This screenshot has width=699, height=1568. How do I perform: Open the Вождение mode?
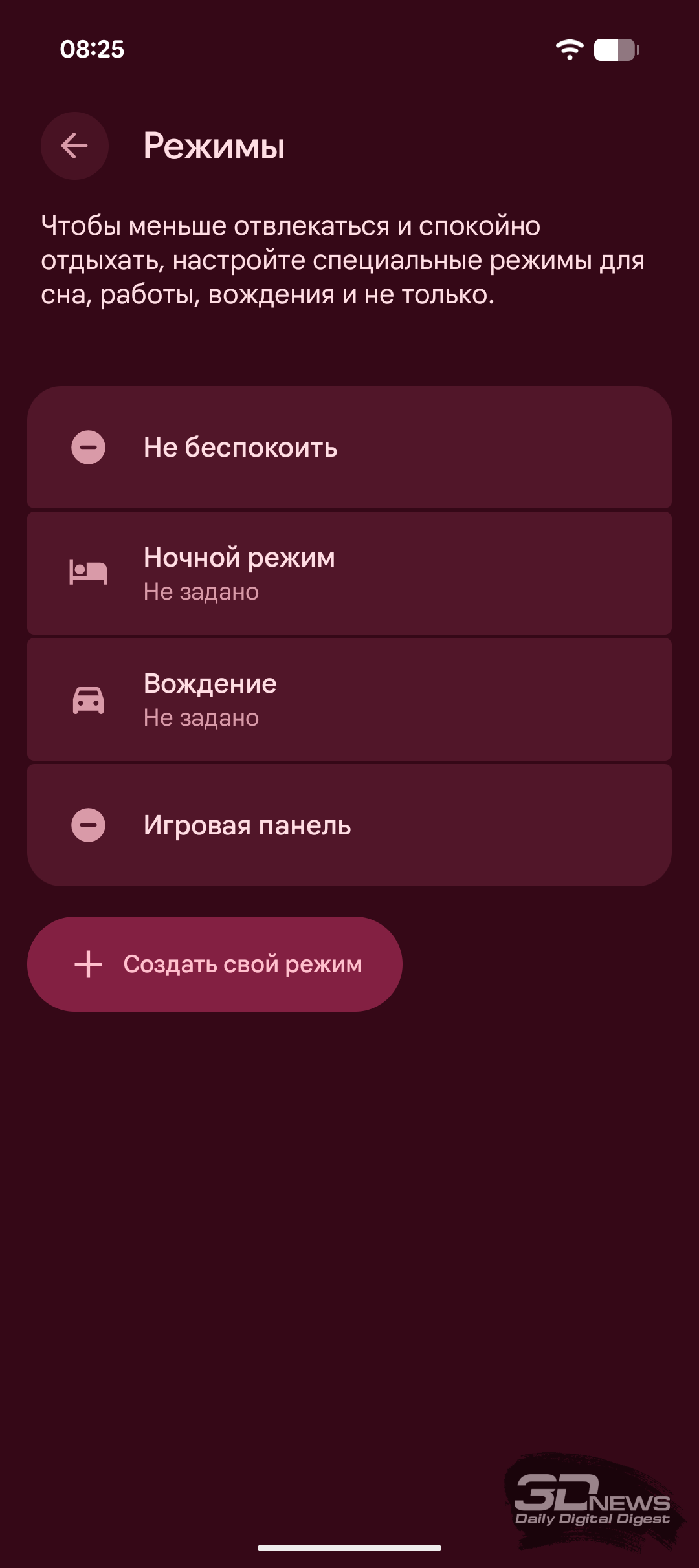349,699
